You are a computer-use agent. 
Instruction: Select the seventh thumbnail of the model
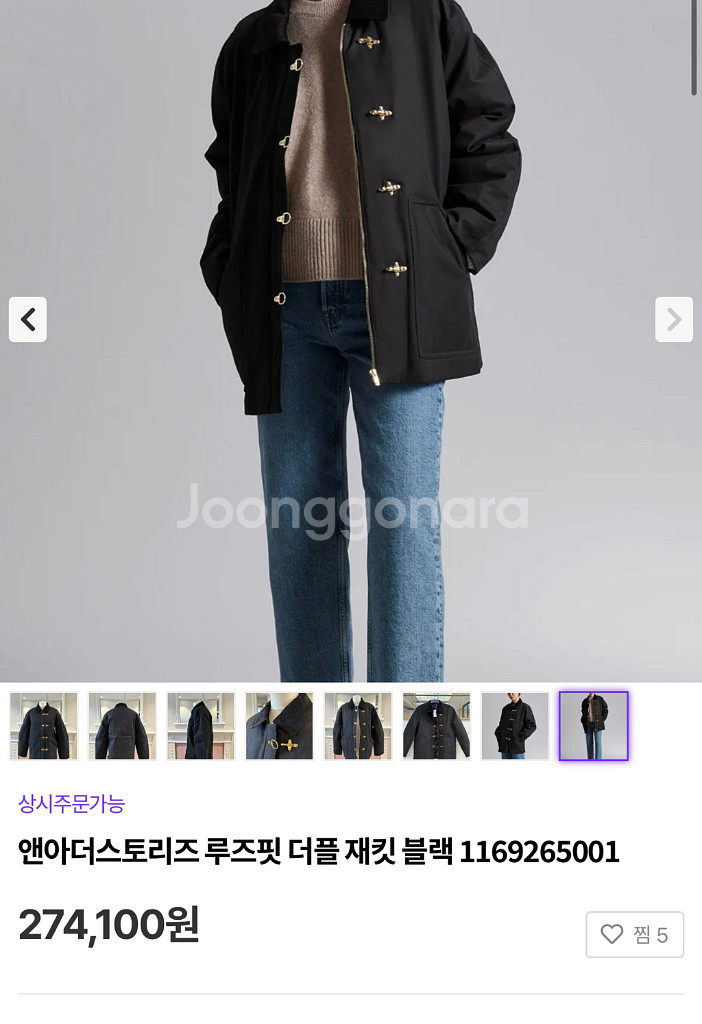(x=515, y=726)
